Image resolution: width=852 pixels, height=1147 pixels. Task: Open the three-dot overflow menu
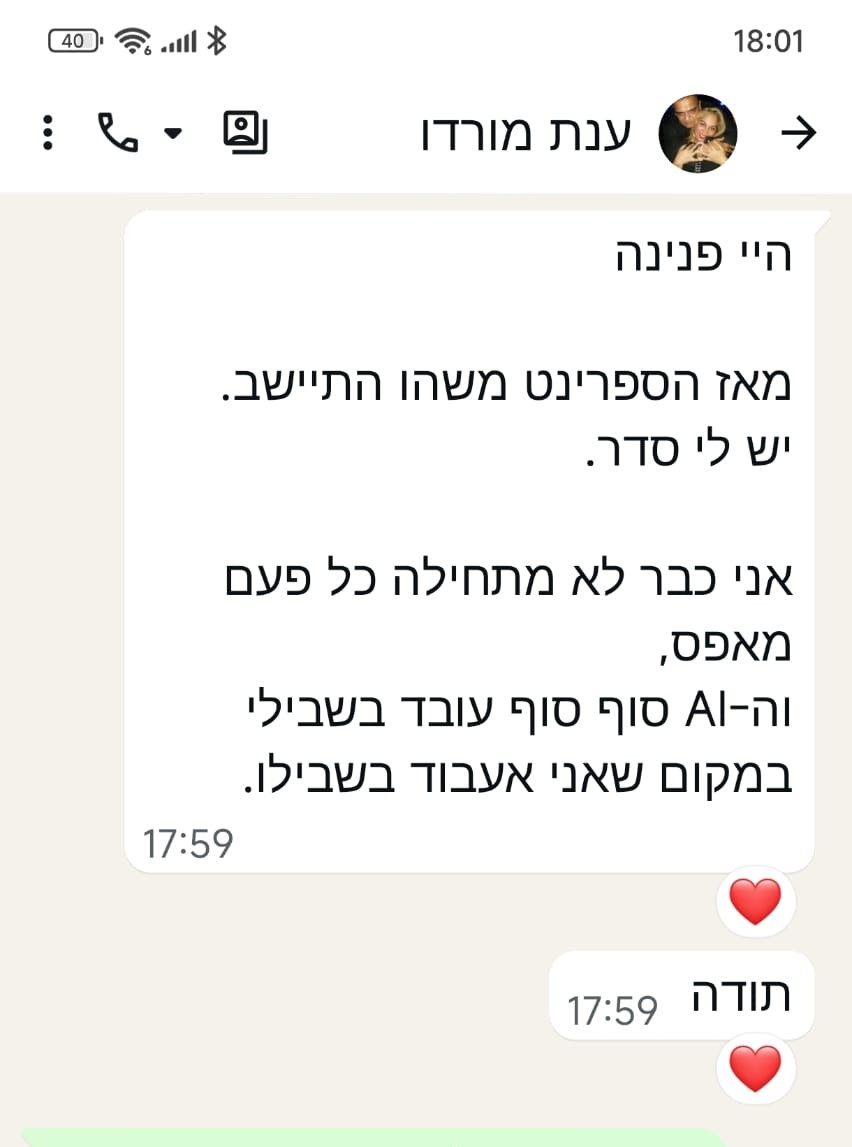(x=46, y=132)
